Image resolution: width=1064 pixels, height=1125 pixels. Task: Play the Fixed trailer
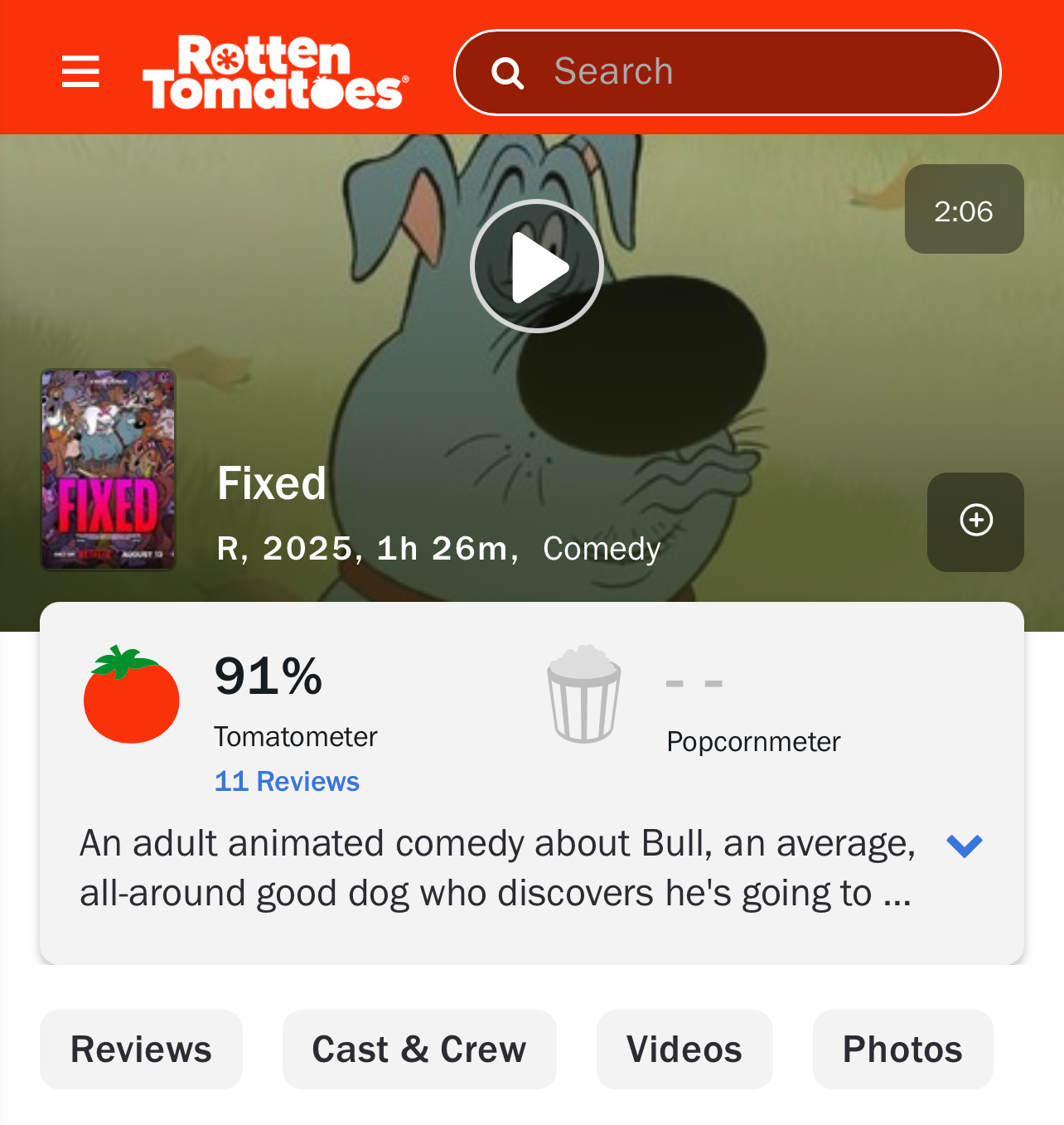tap(536, 266)
